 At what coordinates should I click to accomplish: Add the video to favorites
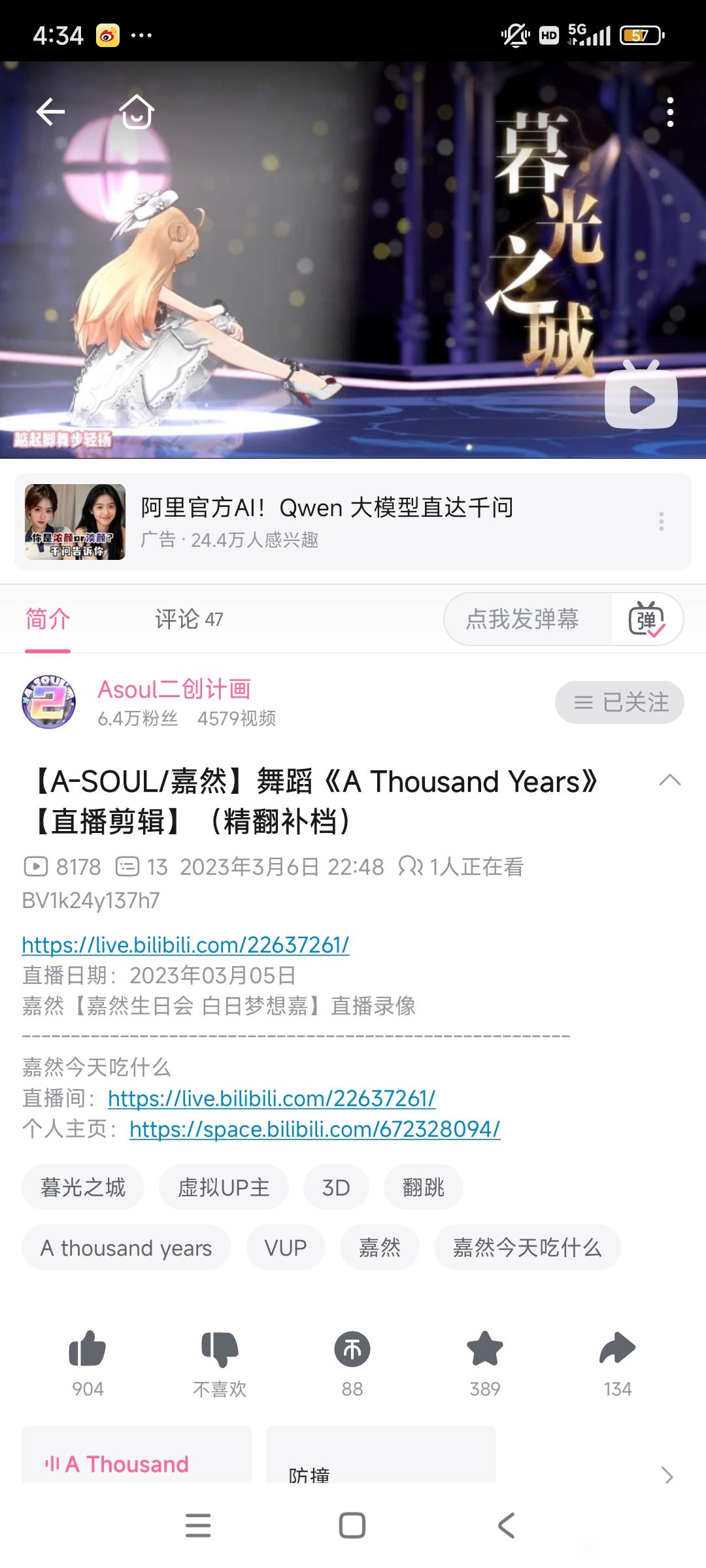pos(485,1350)
